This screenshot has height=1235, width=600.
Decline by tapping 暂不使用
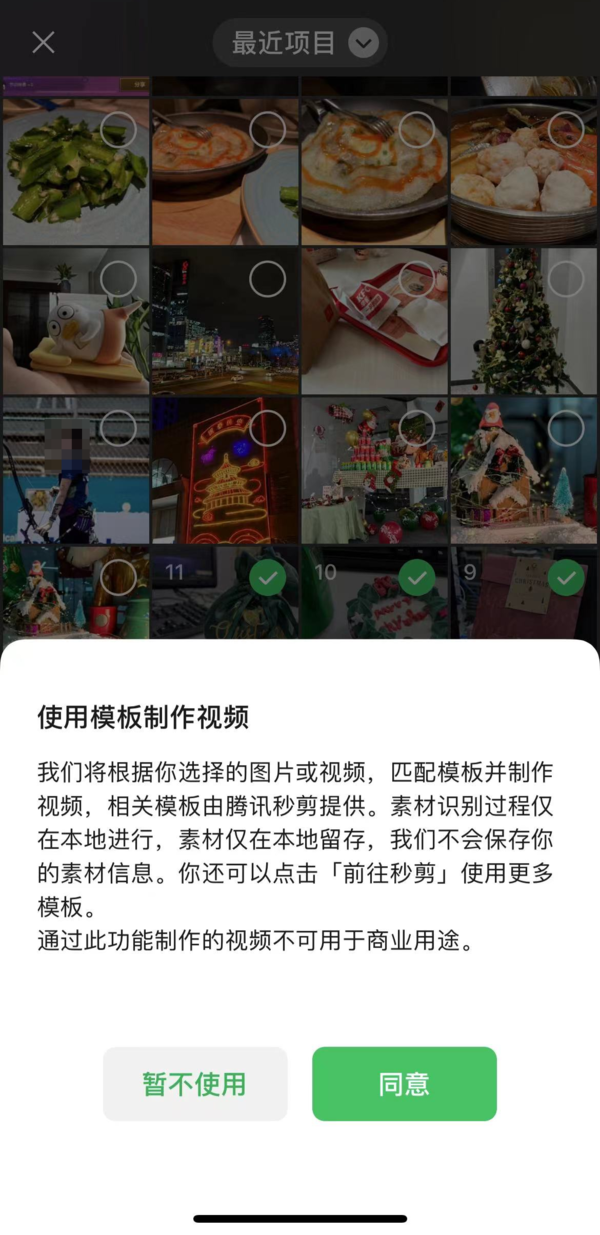tap(195, 1084)
